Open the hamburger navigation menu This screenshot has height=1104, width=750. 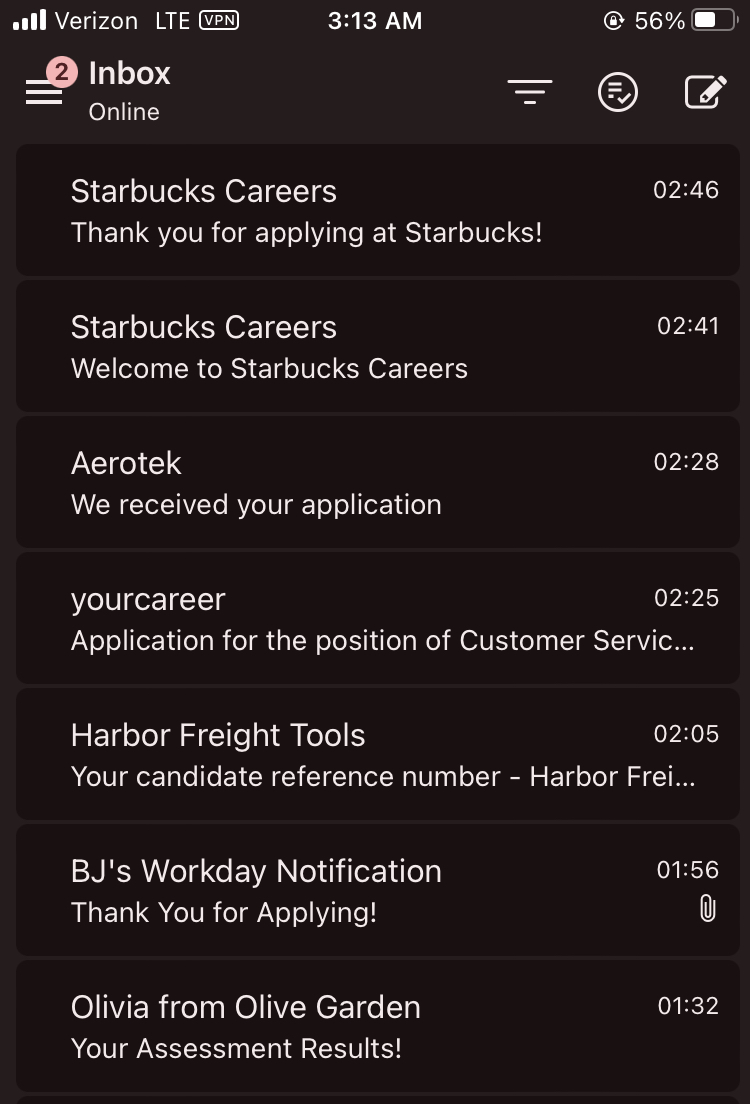click(44, 92)
